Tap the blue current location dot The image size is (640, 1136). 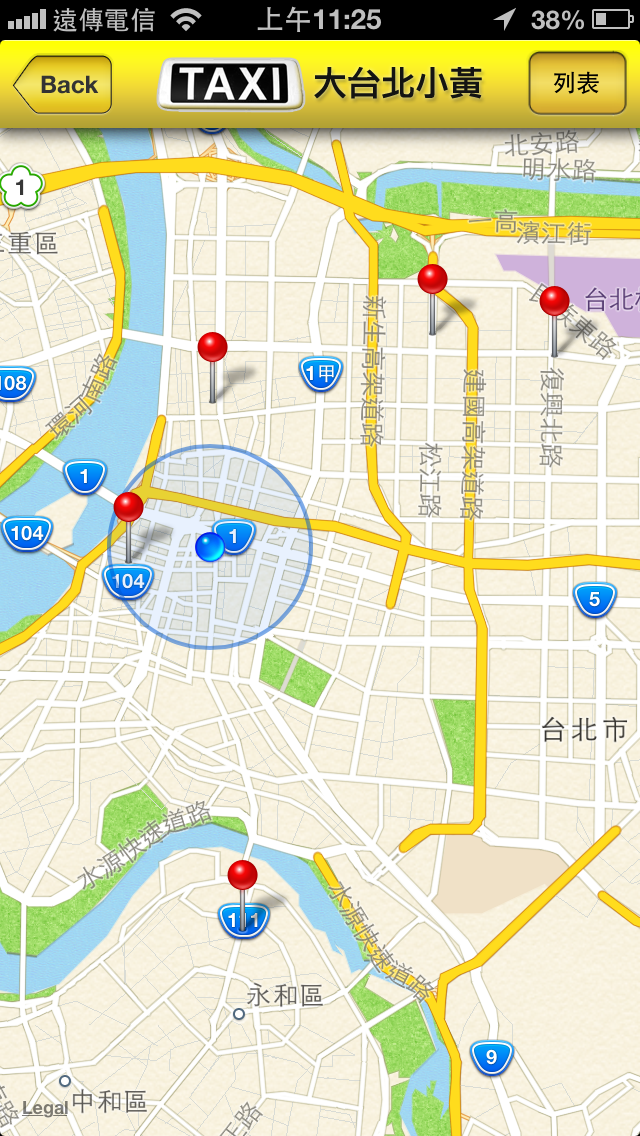[210, 547]
